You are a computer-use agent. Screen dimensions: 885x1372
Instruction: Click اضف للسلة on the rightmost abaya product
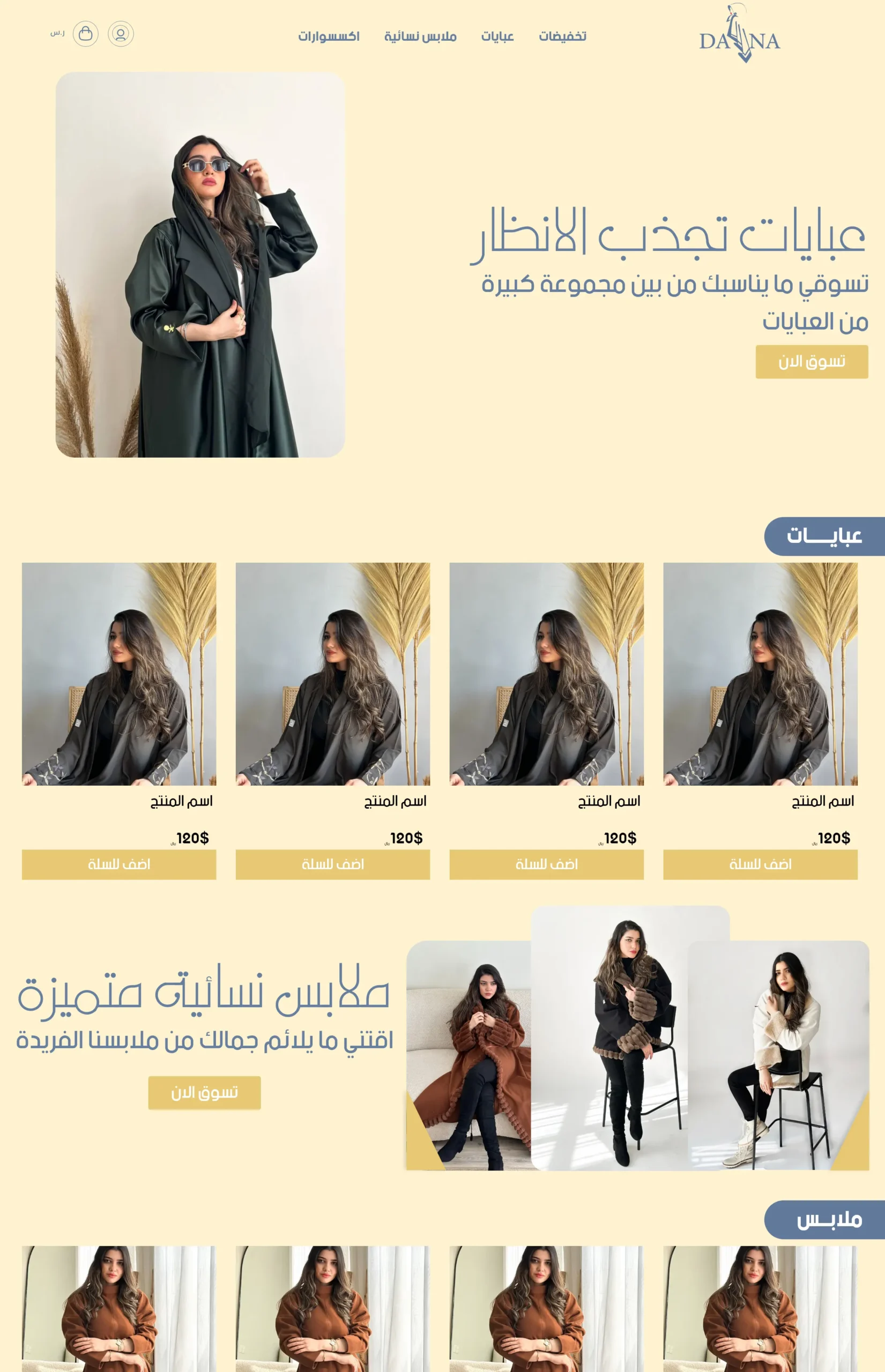tap(760, 863)
